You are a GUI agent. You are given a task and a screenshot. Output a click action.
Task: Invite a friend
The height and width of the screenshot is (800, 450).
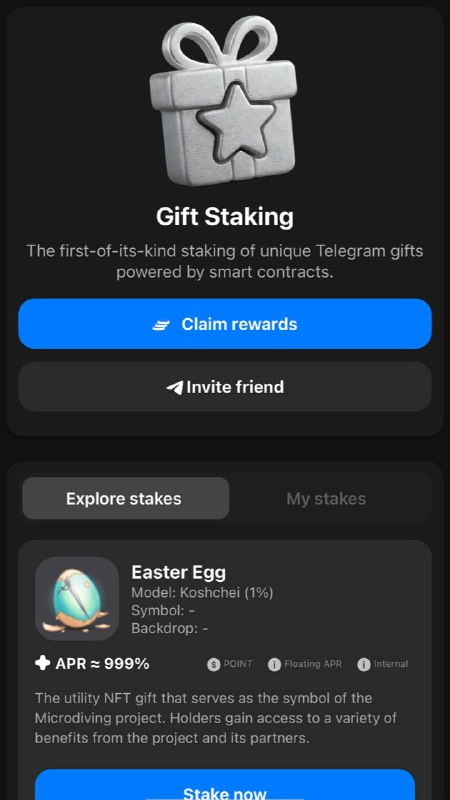225,387
